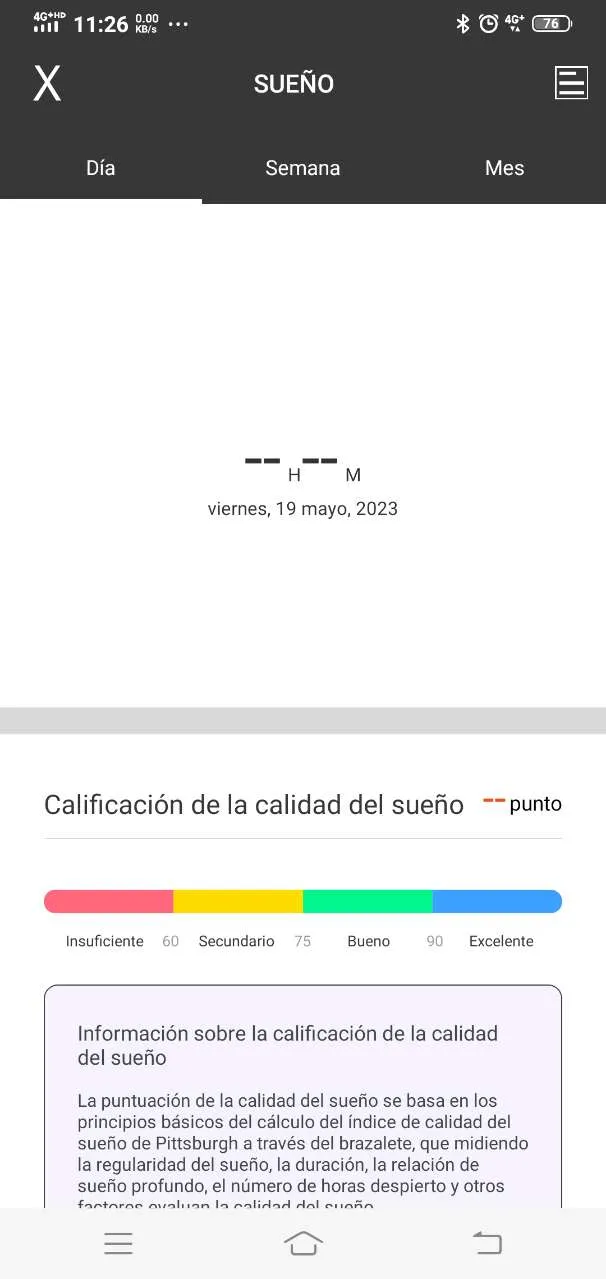Go back with the system back button
This screenshot has width=606, height=1279.
(487, 1243)
